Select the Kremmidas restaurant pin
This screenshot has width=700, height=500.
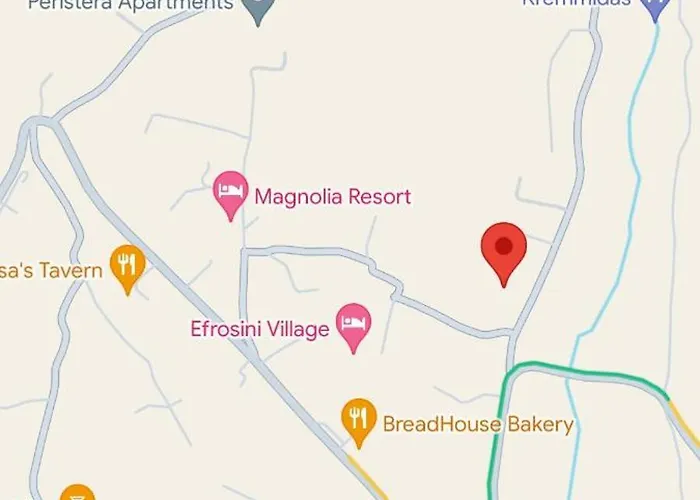pyautogui.click(x=654, y=6)
